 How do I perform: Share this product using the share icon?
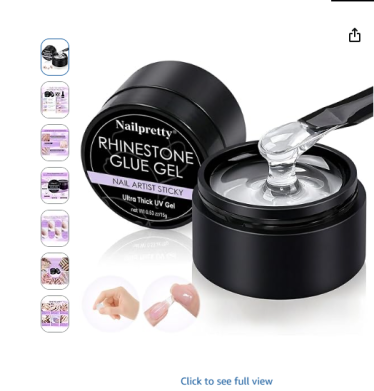click(x=354, y=35)
